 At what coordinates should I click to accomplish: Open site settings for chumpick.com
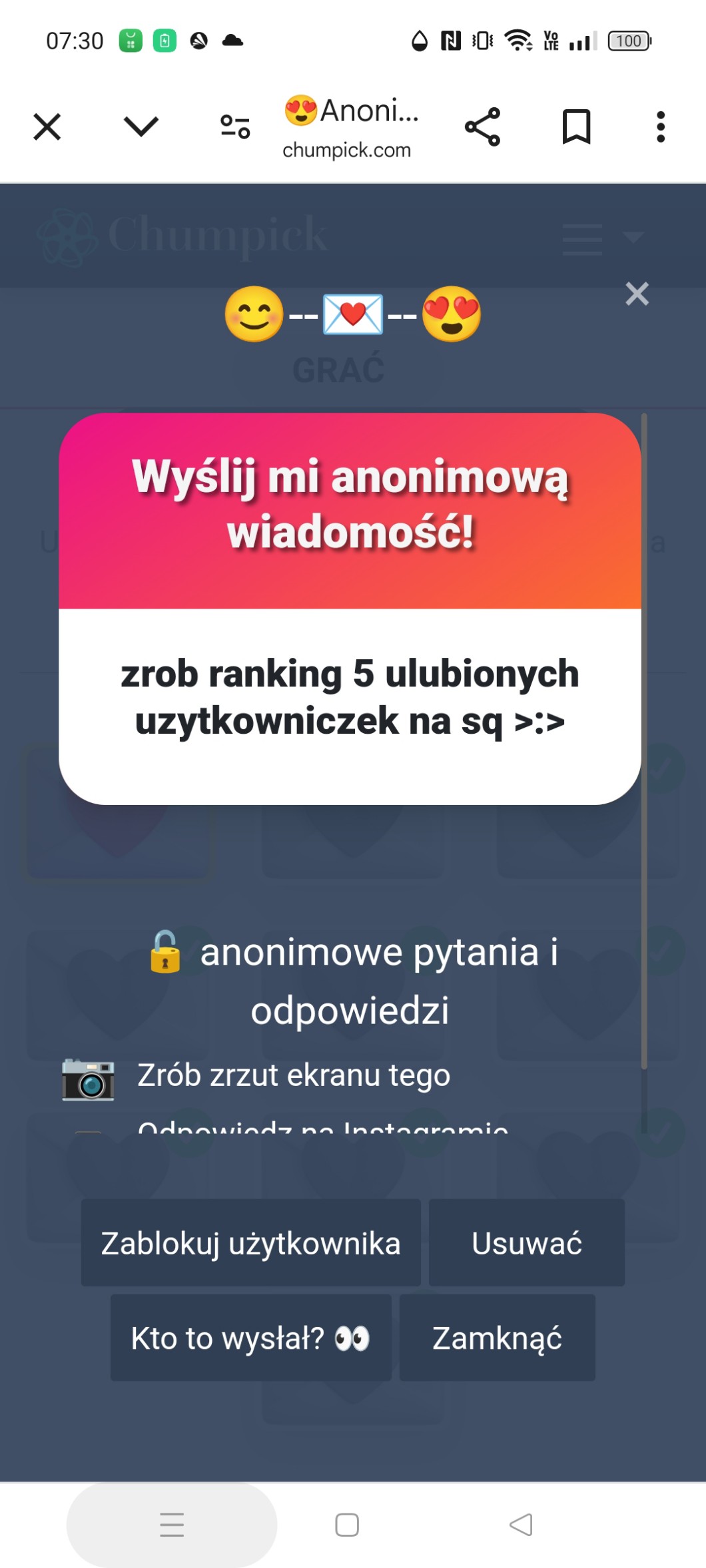[235, 127]
